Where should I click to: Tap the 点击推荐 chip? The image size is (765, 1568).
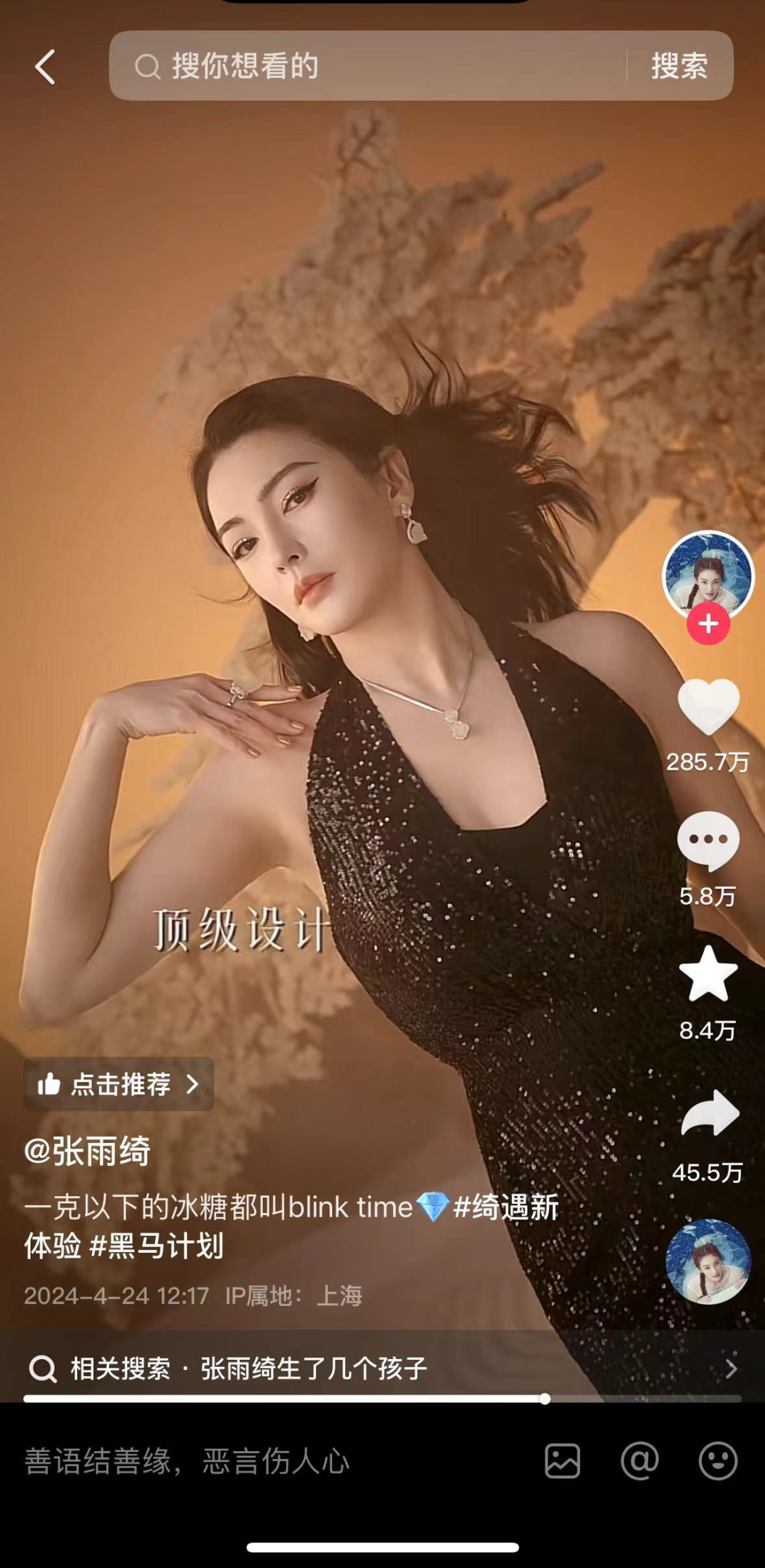coord(119,1084)
